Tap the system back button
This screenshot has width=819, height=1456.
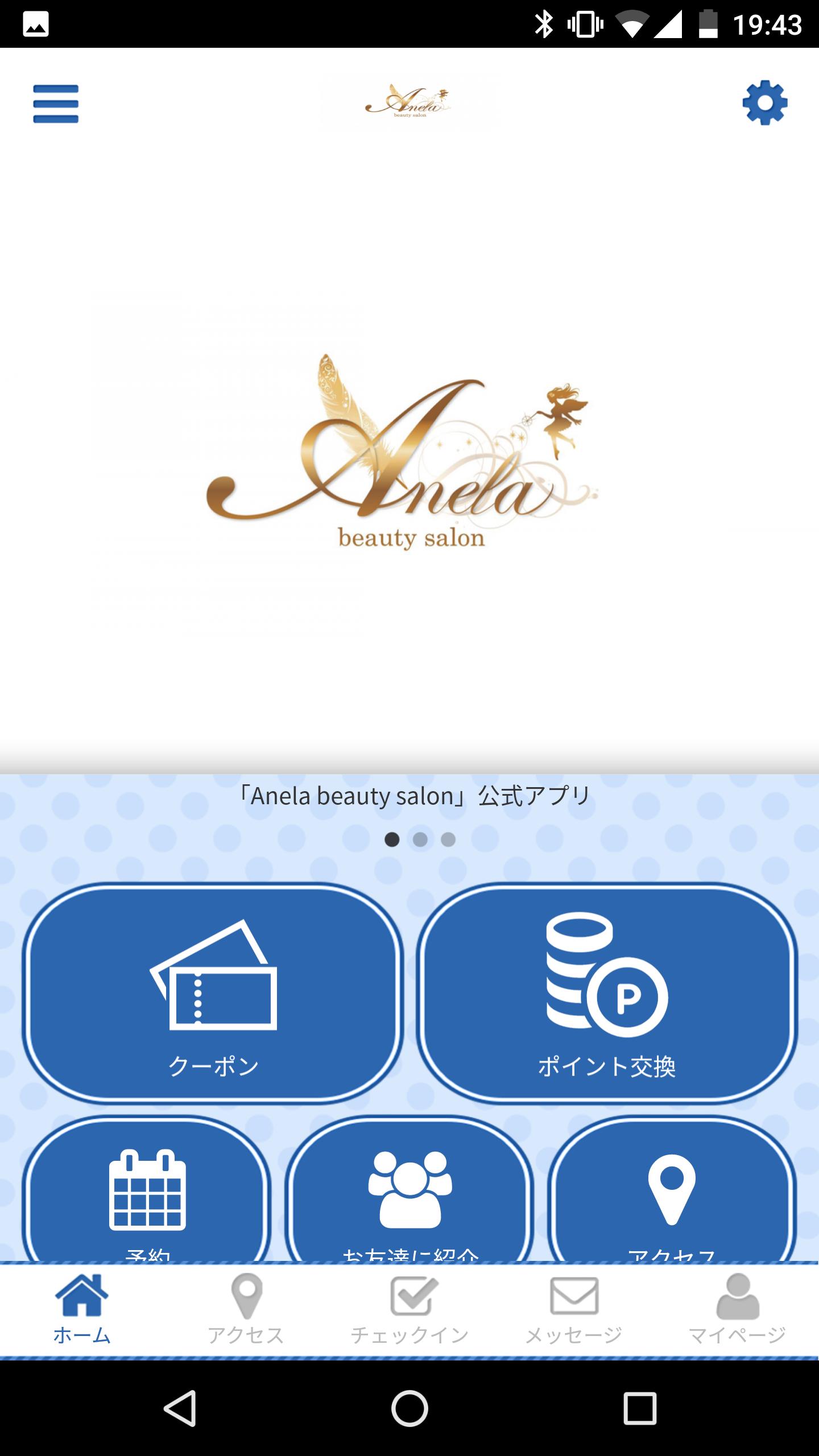tap(180, 1408)
